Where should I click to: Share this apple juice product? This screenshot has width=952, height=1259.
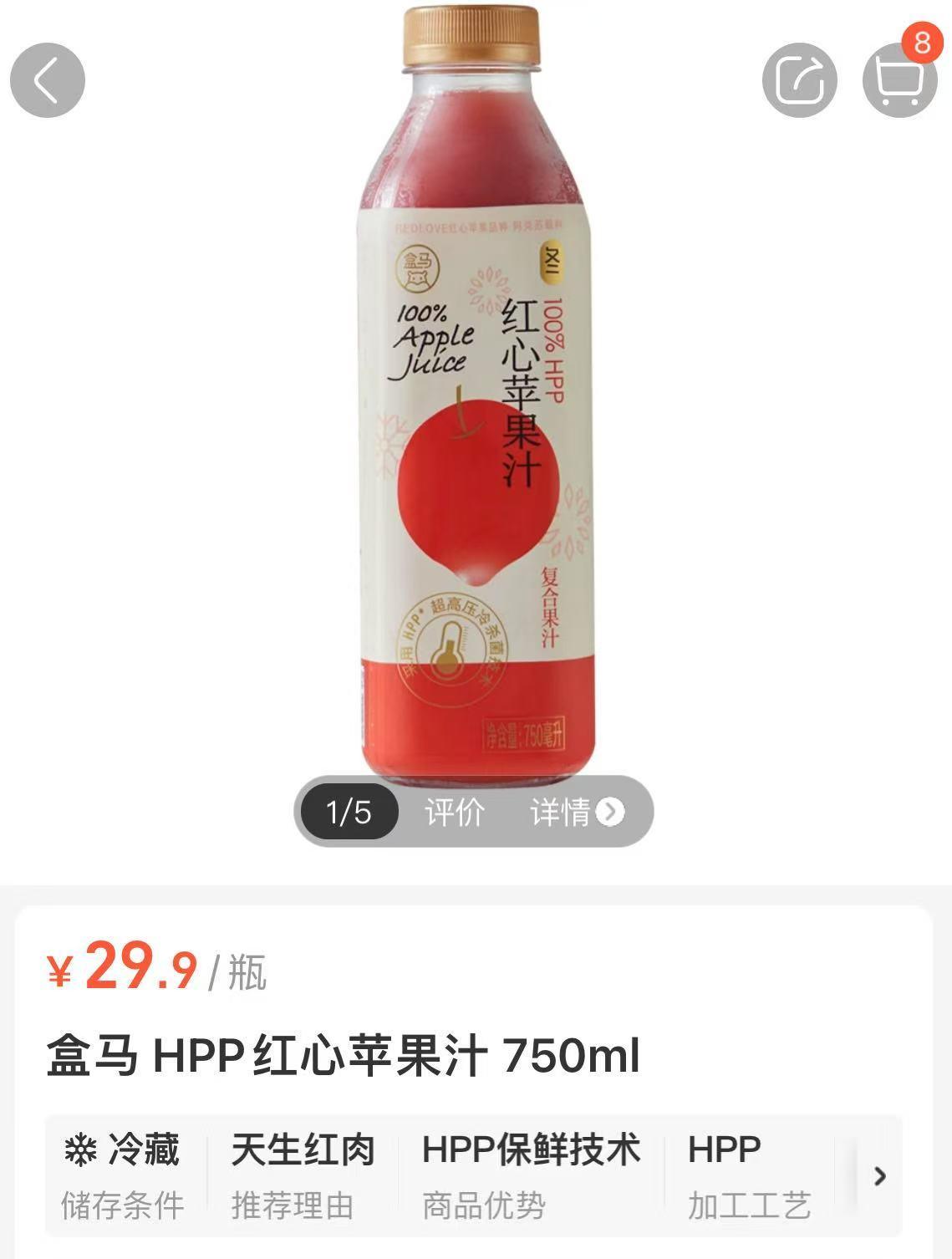799,80
